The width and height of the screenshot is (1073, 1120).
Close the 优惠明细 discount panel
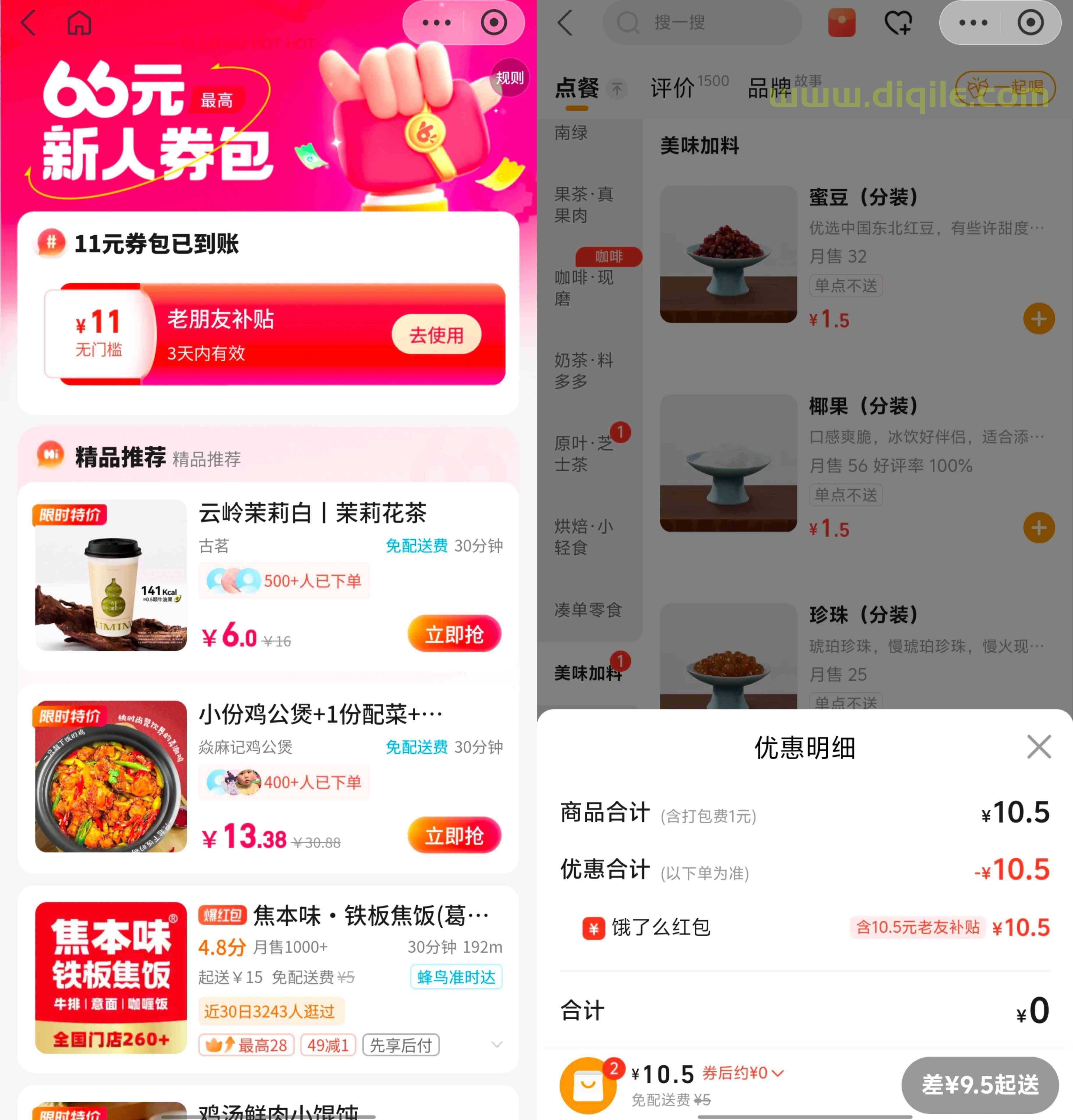1038,746
